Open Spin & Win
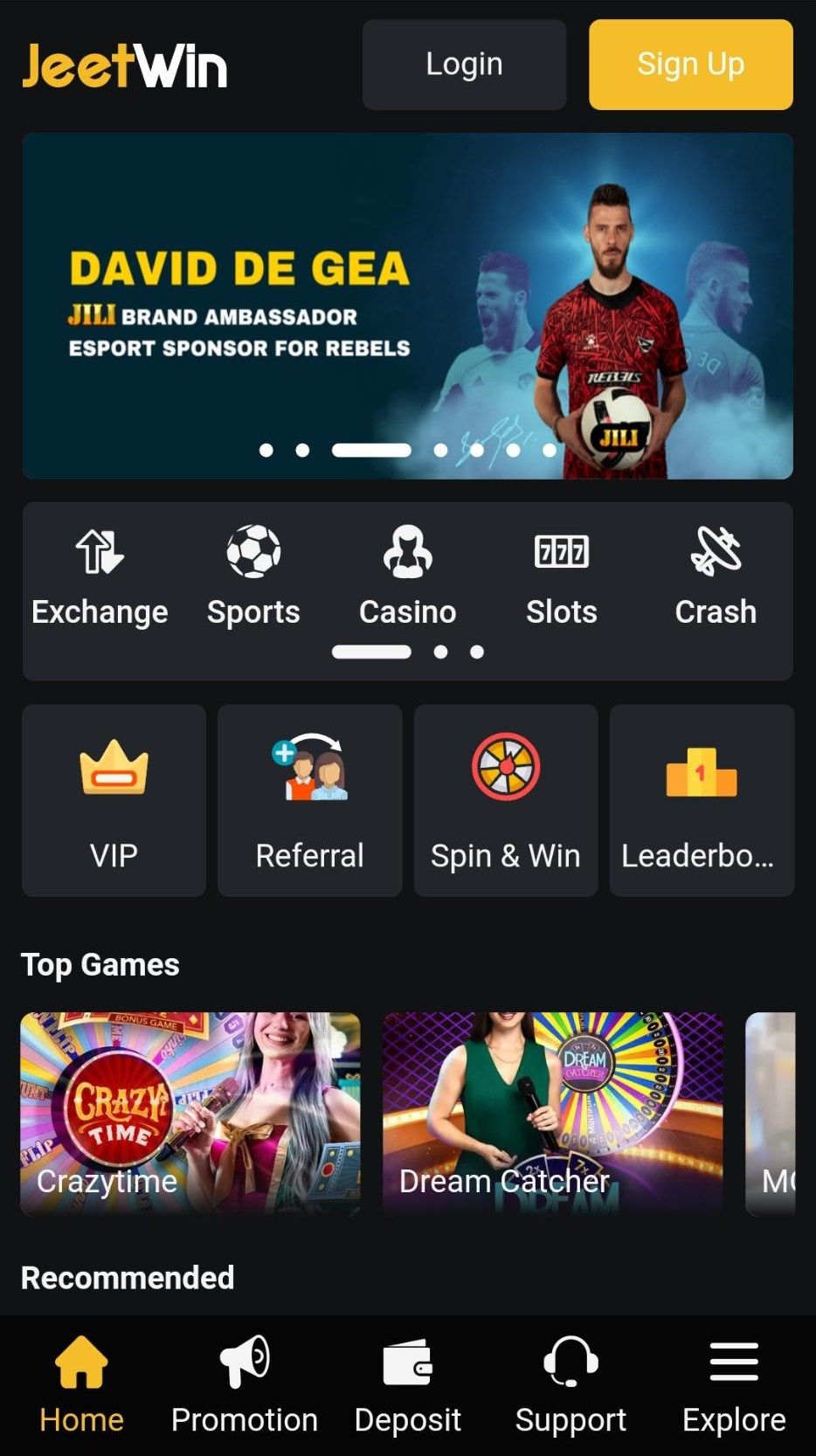Screen dimensions: 816x1456 point(505,800)
